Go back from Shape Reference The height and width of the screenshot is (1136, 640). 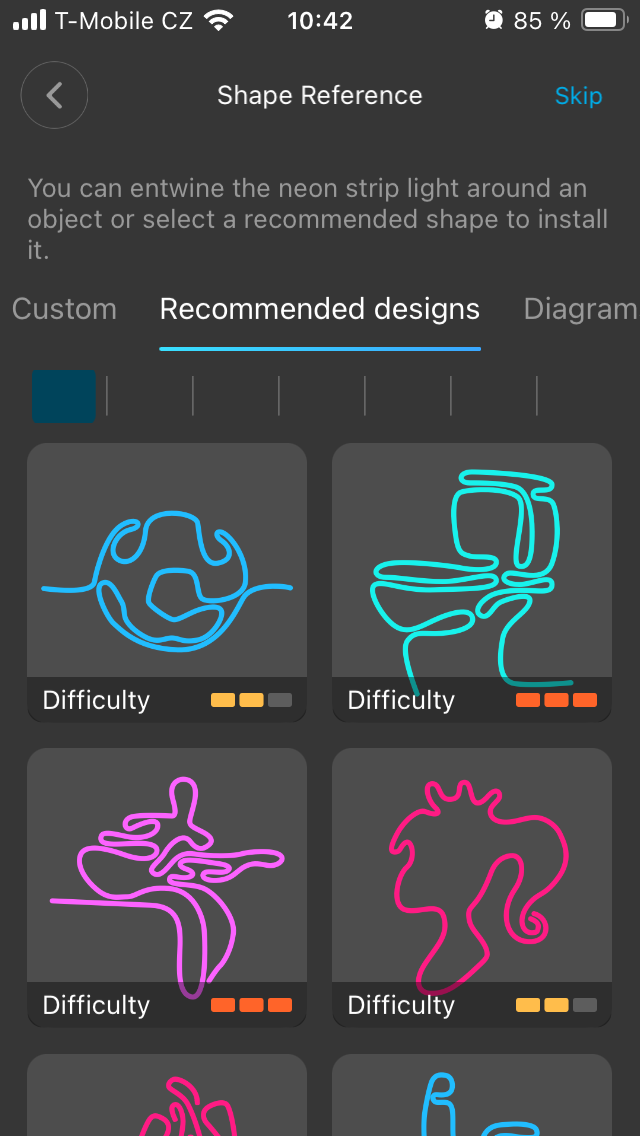pyautogui.click(x=54, y=96)
